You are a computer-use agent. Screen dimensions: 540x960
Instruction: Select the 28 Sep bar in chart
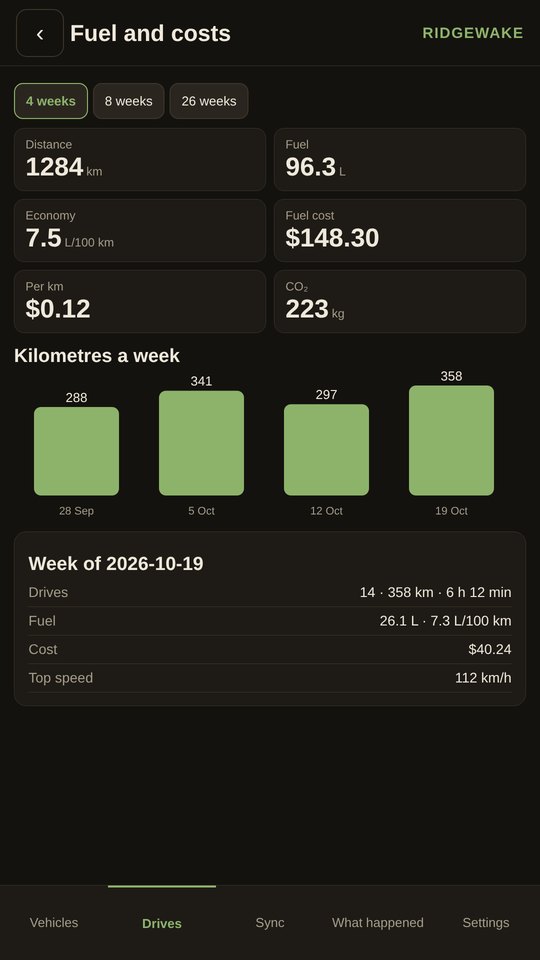click(x=77, y=451)
